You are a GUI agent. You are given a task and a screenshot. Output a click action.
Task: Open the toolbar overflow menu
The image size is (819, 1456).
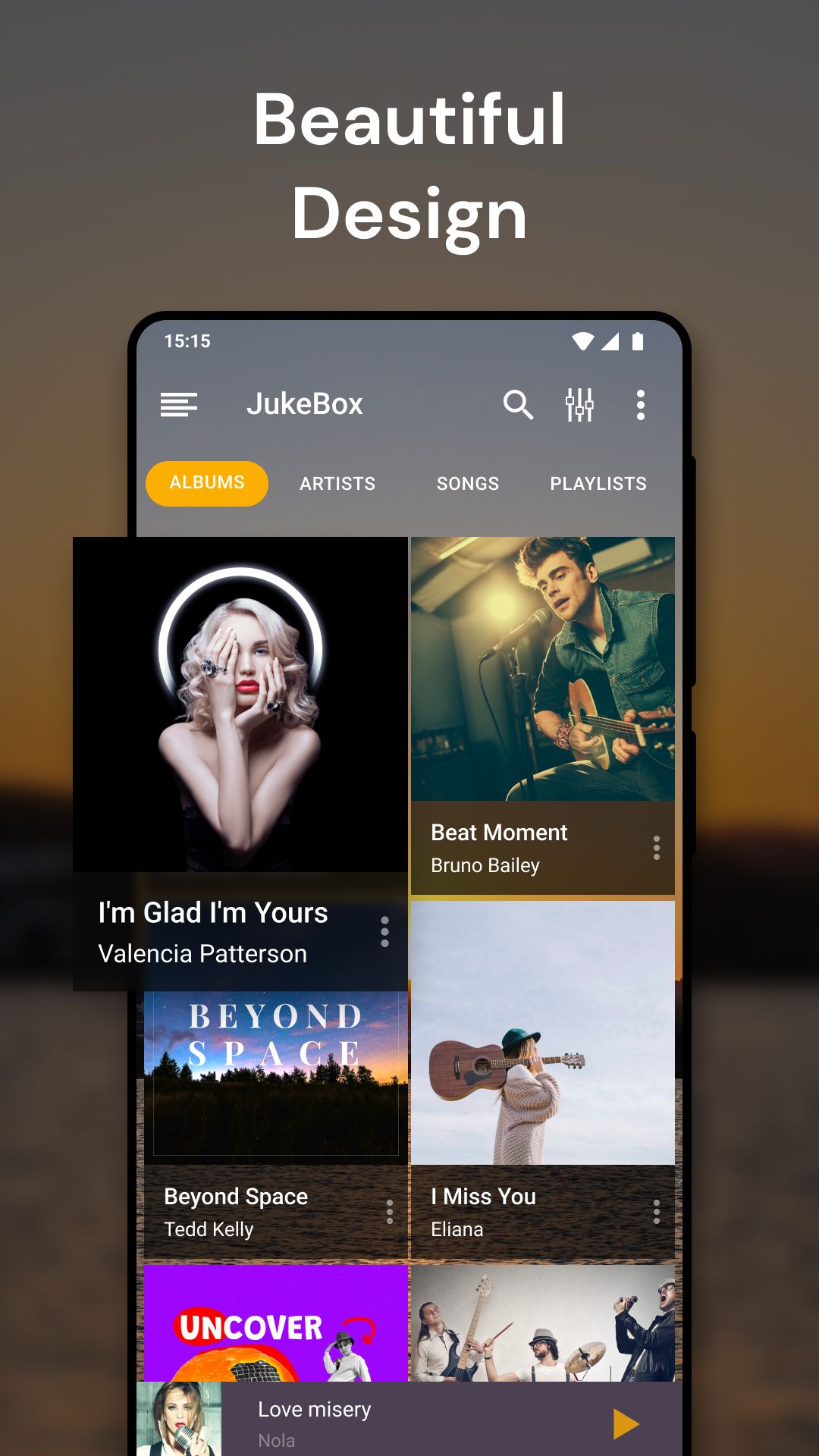pyautogui.click(x=639, y=406)
